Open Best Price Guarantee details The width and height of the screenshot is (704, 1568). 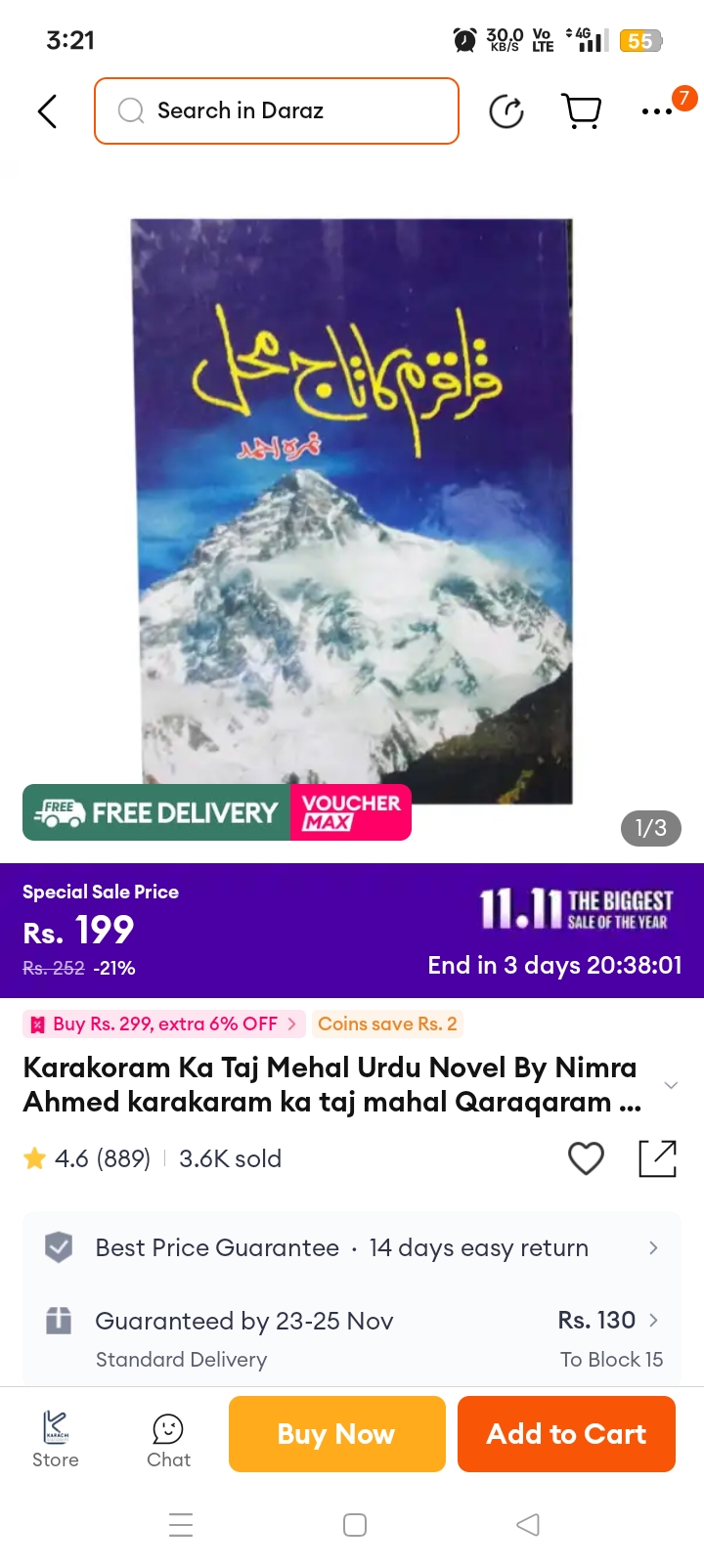pyautogui.click(x=352, y=1247)
